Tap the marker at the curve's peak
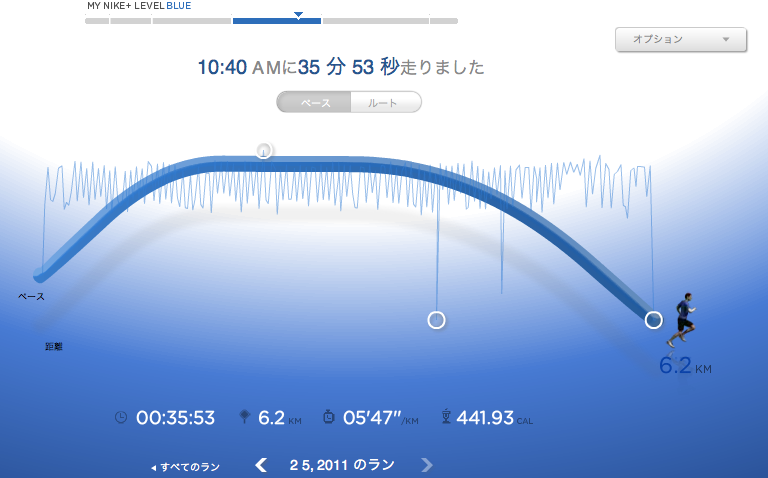Viewport: 768px width, 478px height. pos(264,151)
